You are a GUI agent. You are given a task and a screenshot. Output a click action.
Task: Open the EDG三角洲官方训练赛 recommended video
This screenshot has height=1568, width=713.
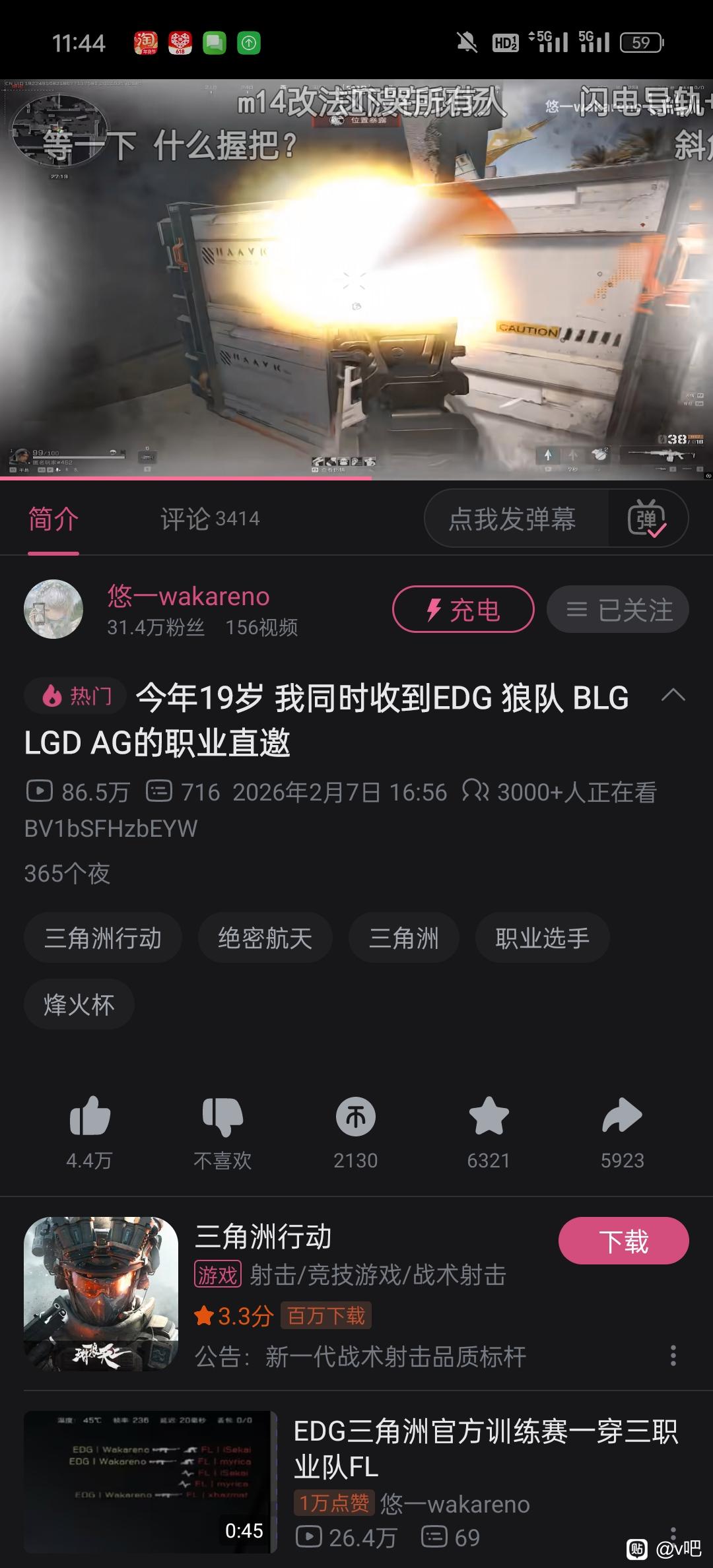tap(485, 1449)
